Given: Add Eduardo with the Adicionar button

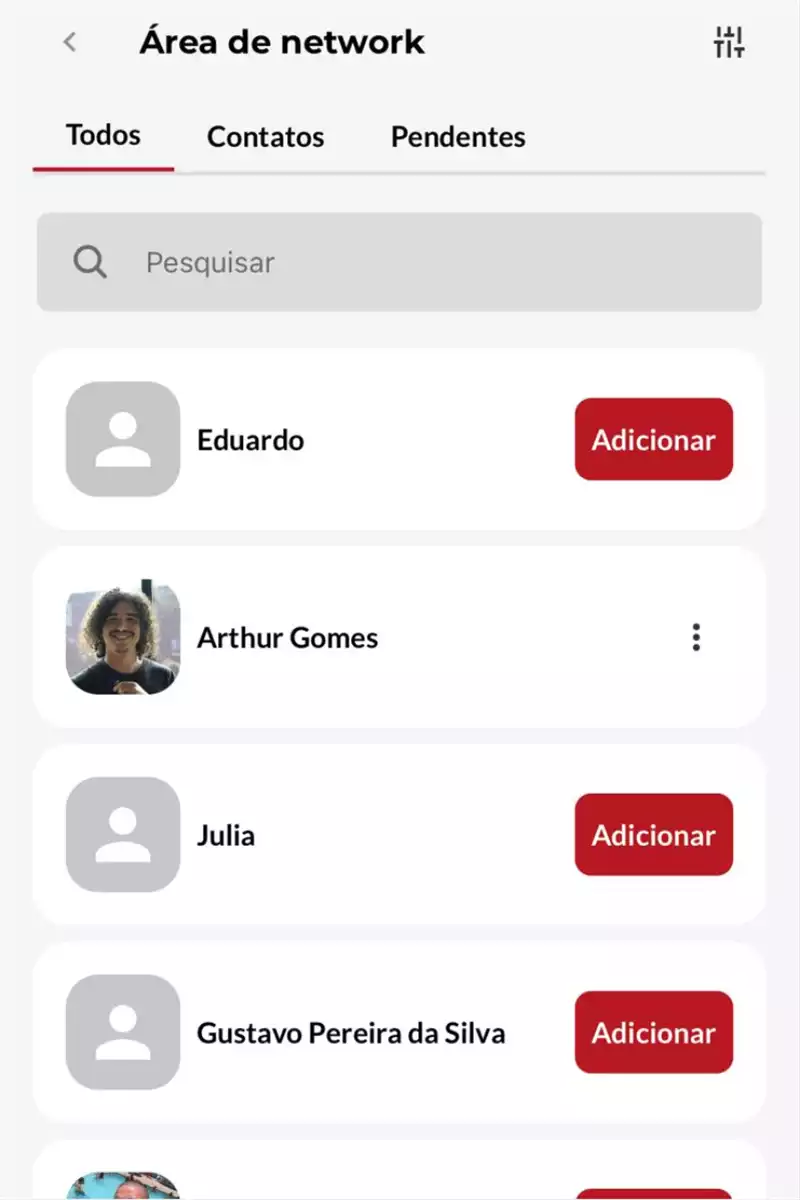Looking at the screenshot, I should coord(653,439).
